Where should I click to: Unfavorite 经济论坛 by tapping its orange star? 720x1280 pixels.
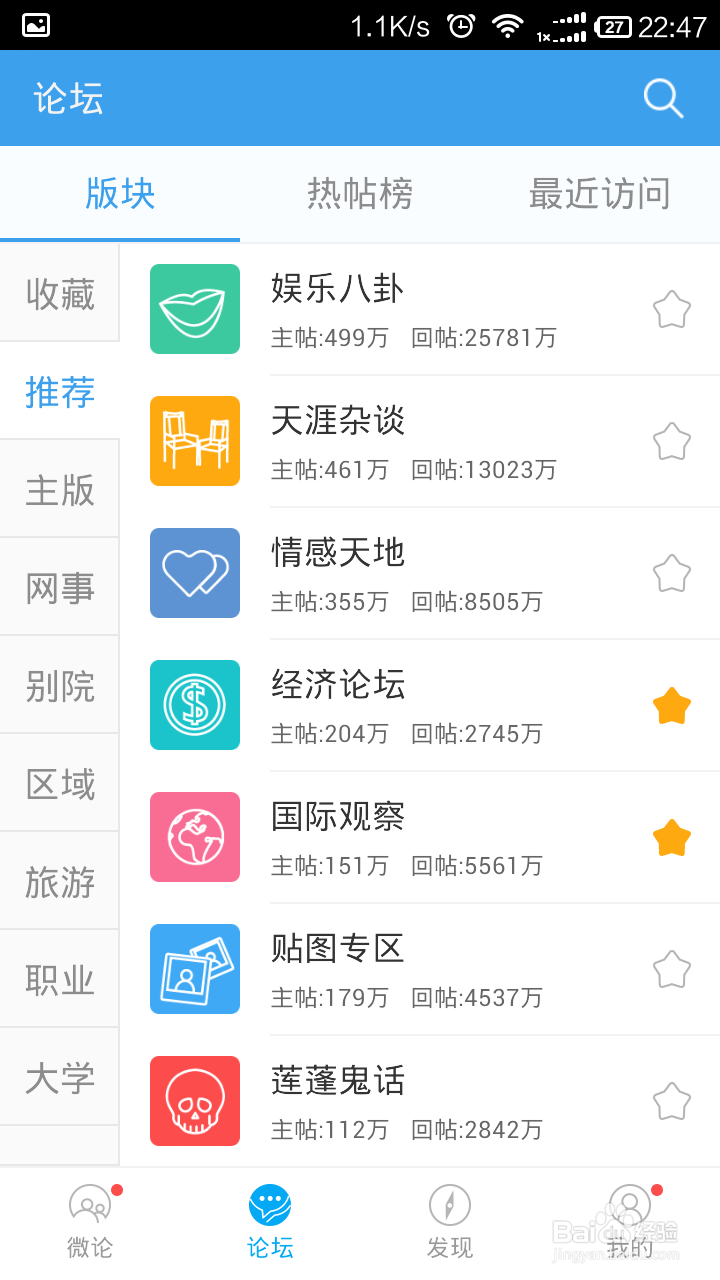(672, 705)
